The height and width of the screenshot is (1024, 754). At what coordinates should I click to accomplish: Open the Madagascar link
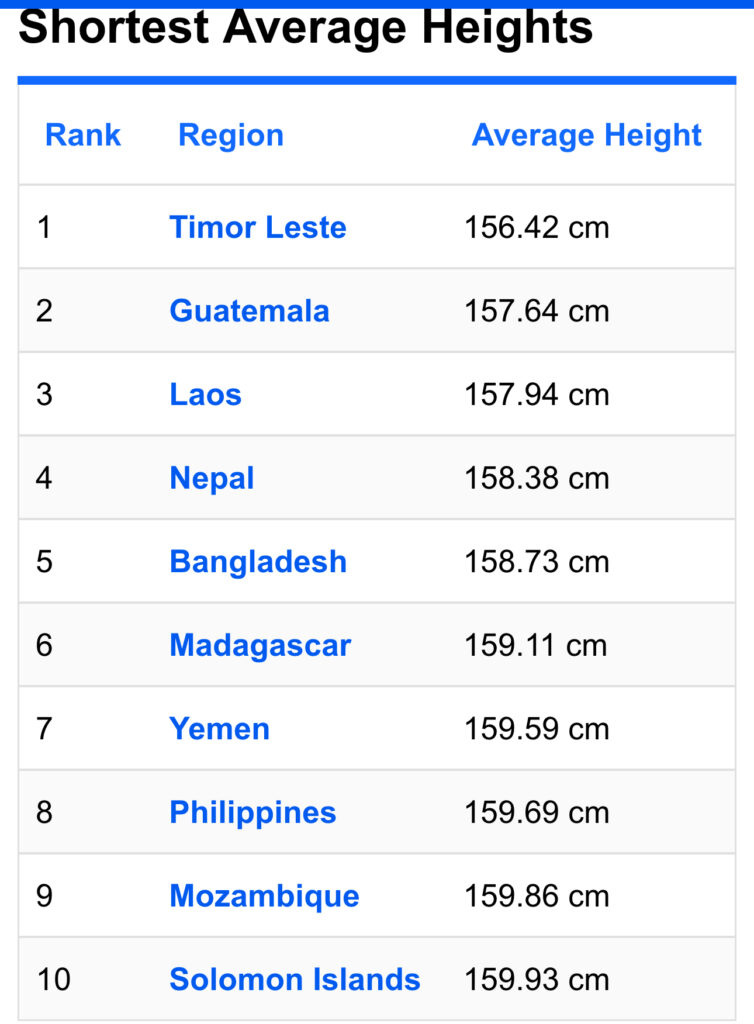point(260,646)
